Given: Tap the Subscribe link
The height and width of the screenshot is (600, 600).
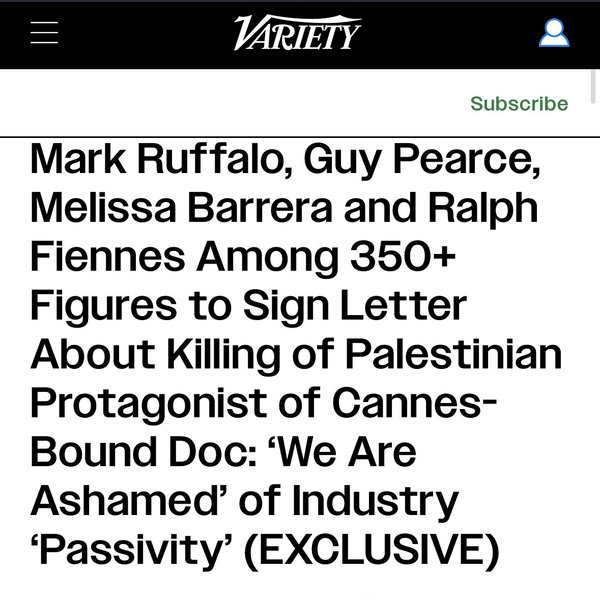Looking at the screenshot, I should tap(518, 104).
